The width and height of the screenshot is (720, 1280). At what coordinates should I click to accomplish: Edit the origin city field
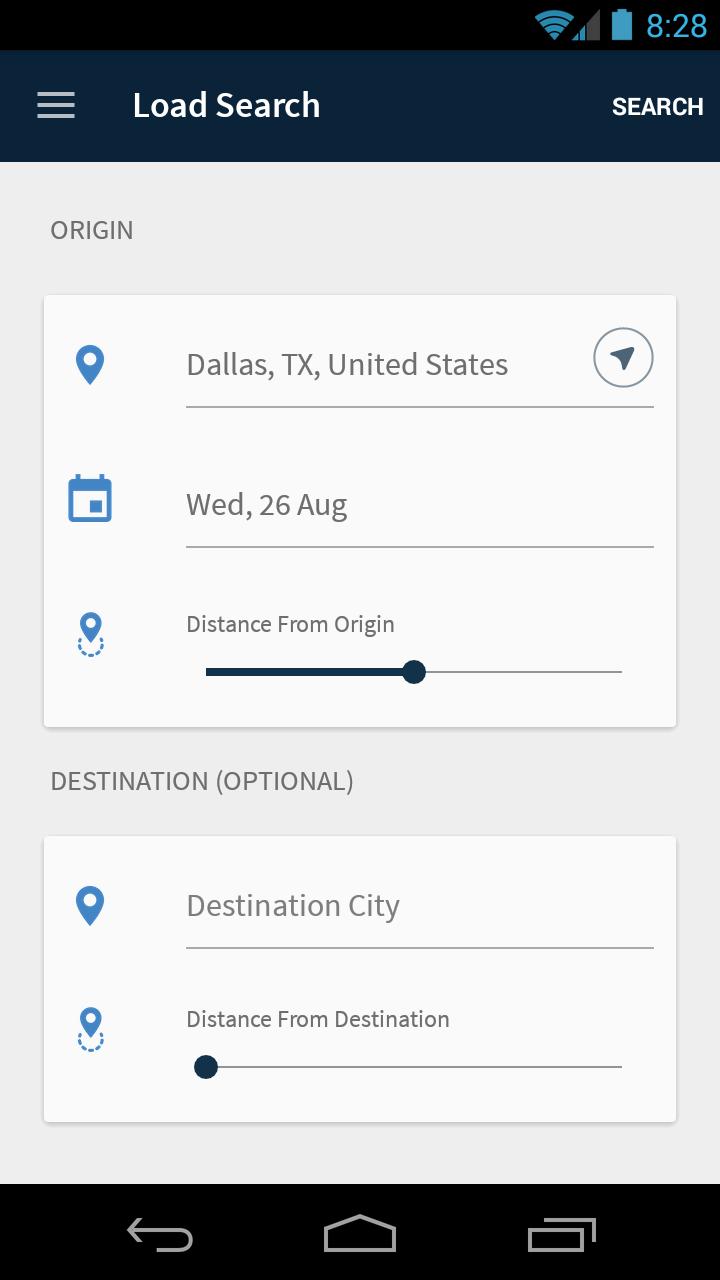pyautogui.click(x=380, y=365)
